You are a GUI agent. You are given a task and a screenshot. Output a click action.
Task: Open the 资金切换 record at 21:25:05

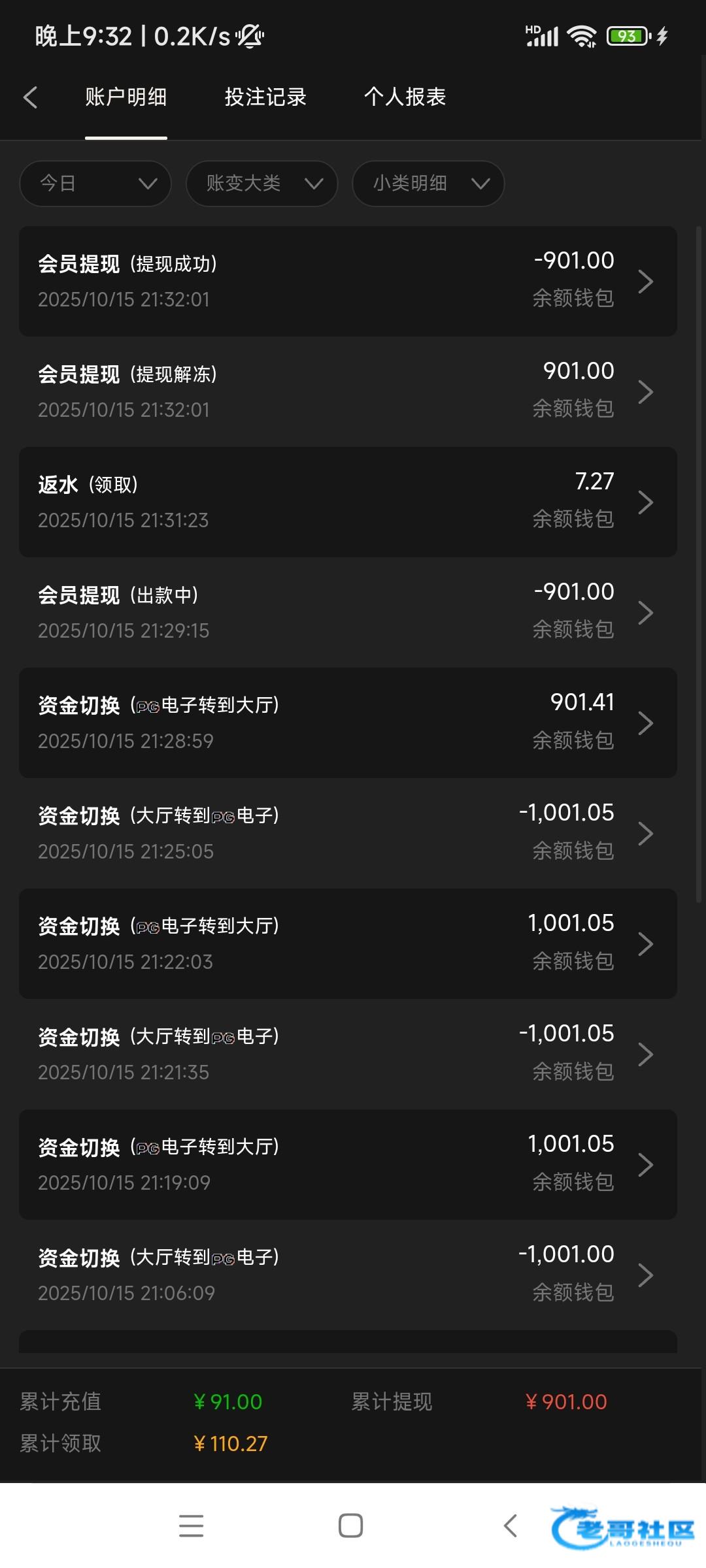point(348,833)
